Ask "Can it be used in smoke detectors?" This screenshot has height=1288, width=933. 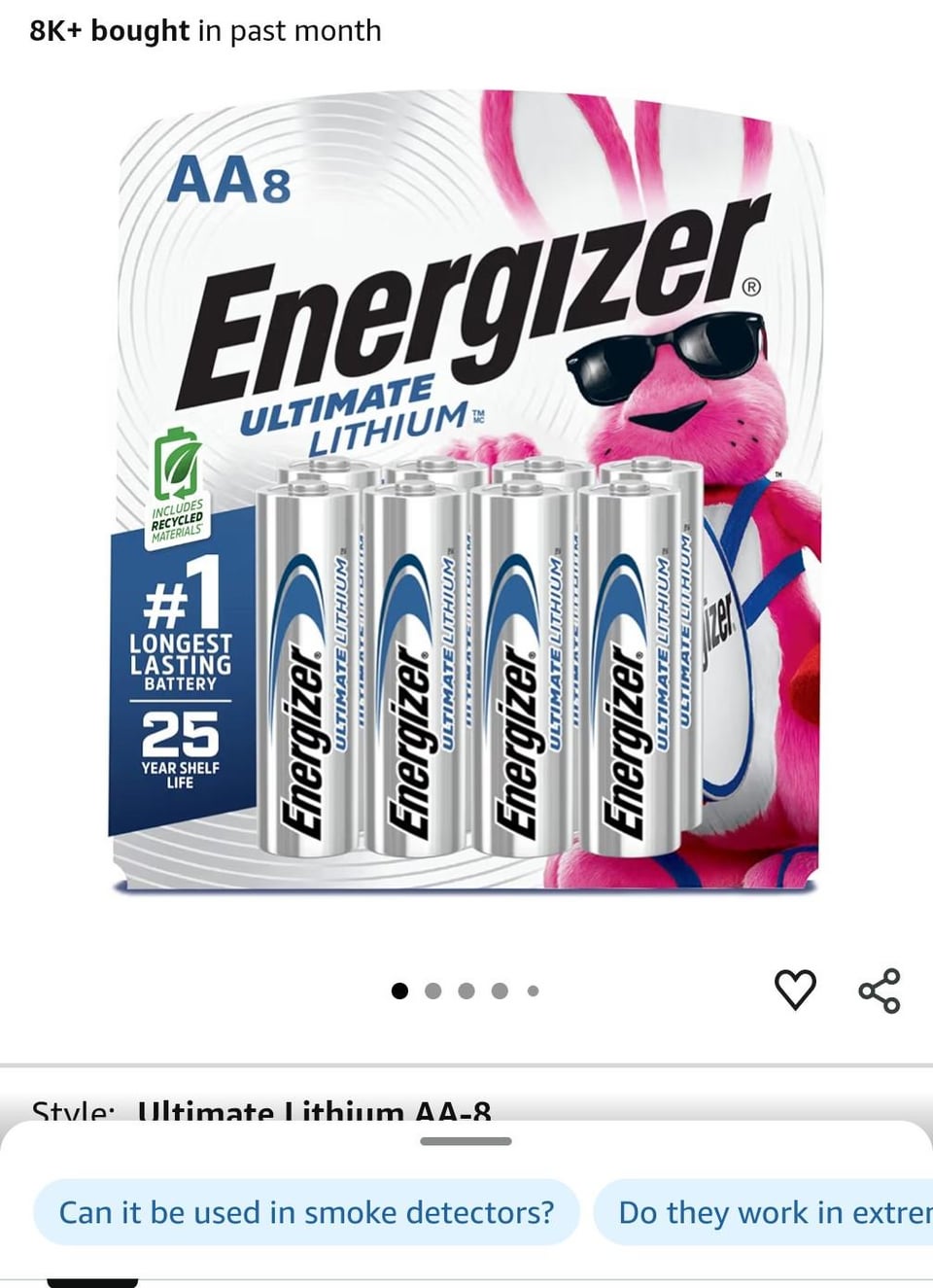point(306,1212)
